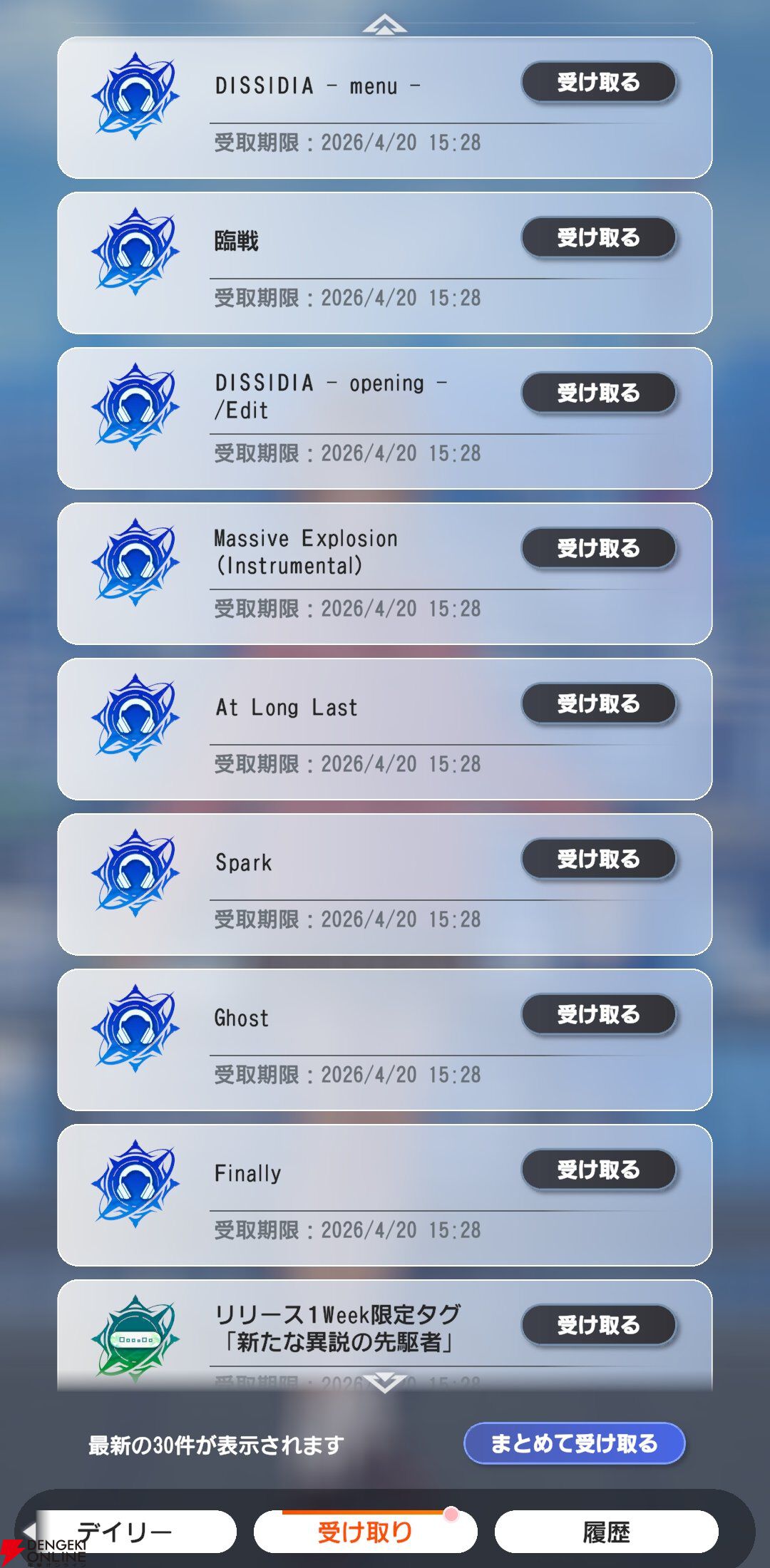This screenshot has height=1568, width=770.
Task: Receive the Spark music reward
Action: [598, 860]
